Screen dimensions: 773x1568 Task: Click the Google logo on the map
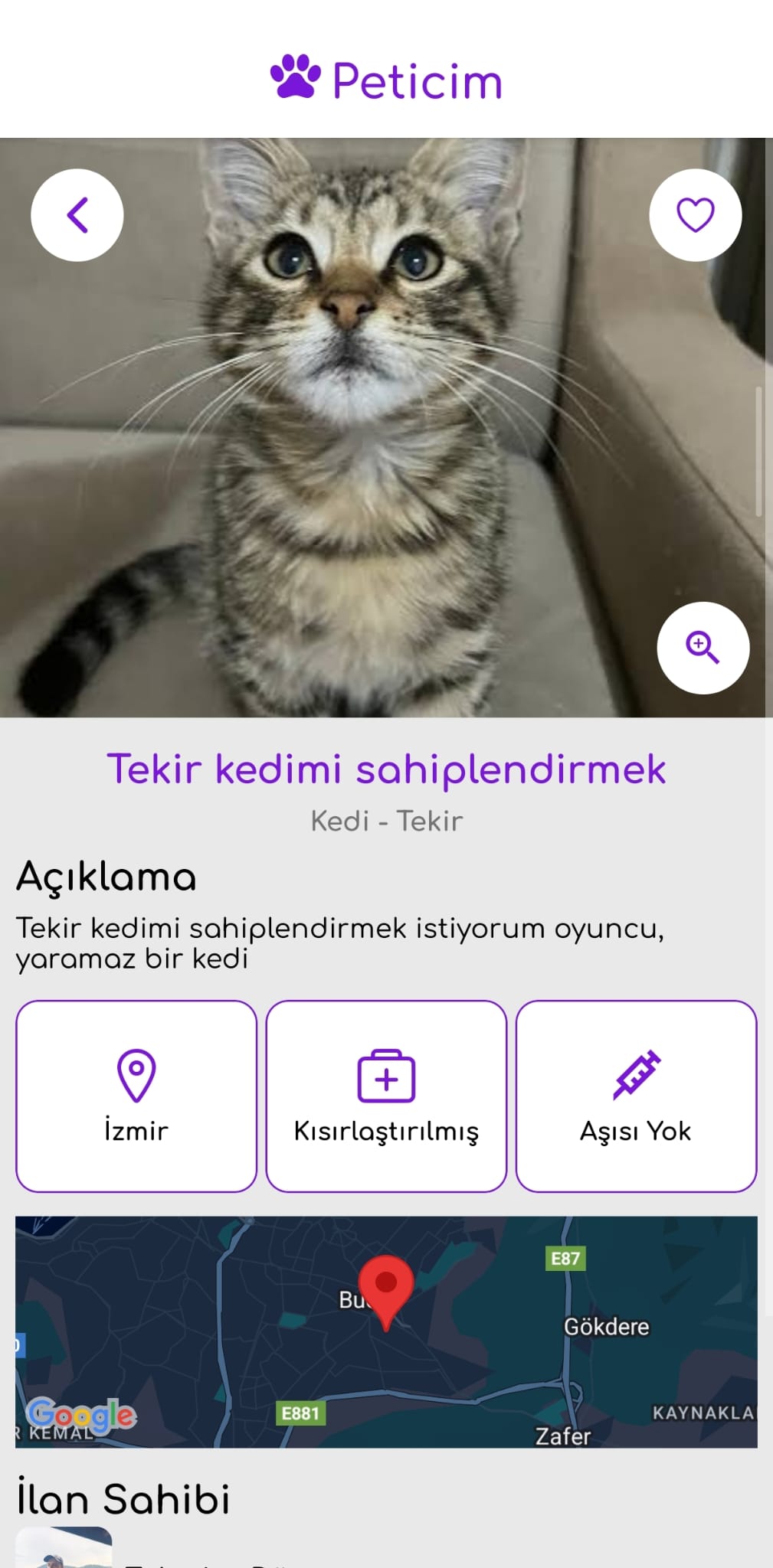[x=79, y=1413]
